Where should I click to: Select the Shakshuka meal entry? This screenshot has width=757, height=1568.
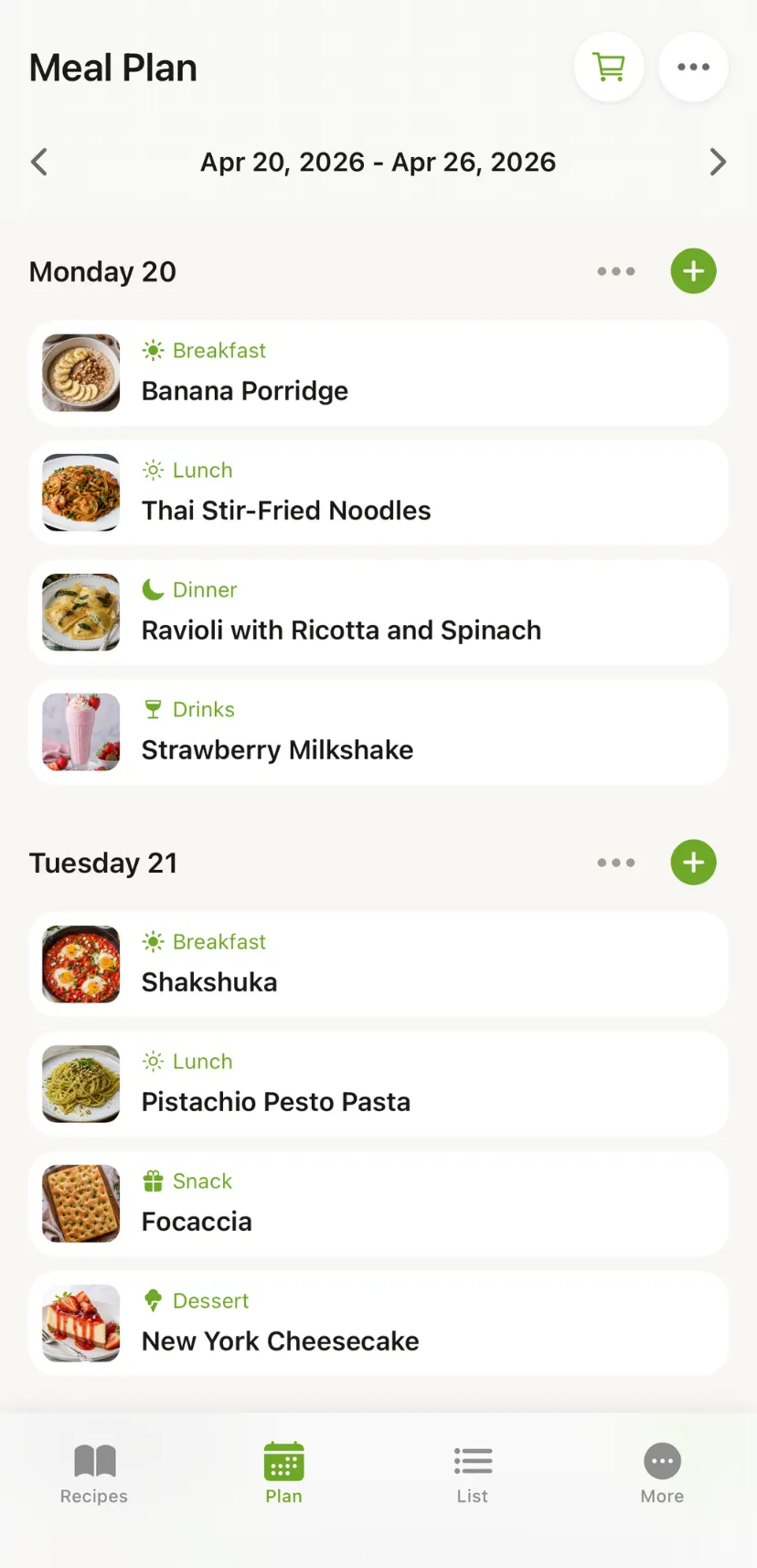pyautogui.click(x=378, y=964)
